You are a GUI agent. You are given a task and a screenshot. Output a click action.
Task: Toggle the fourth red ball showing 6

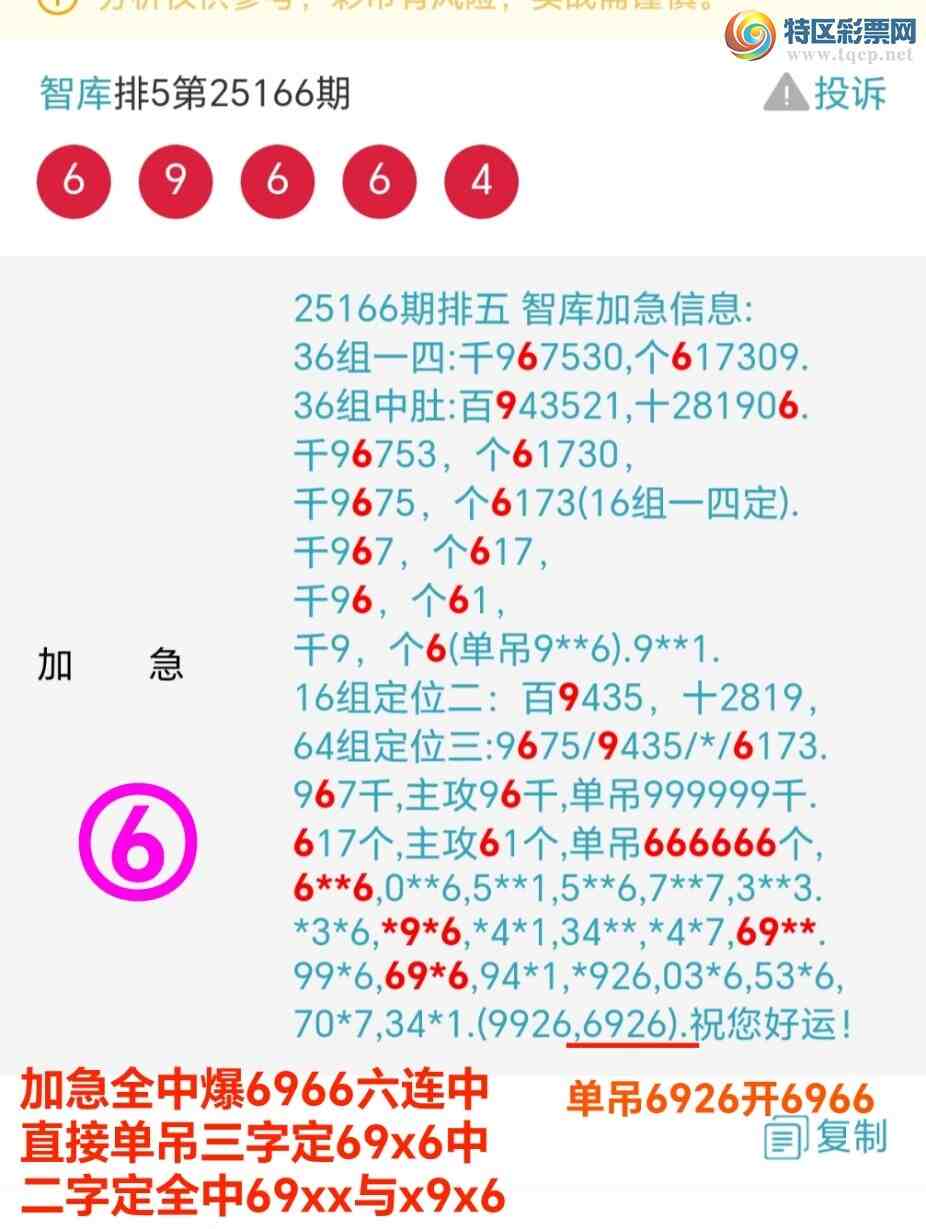pyautogui.click(x=377, y=180)
